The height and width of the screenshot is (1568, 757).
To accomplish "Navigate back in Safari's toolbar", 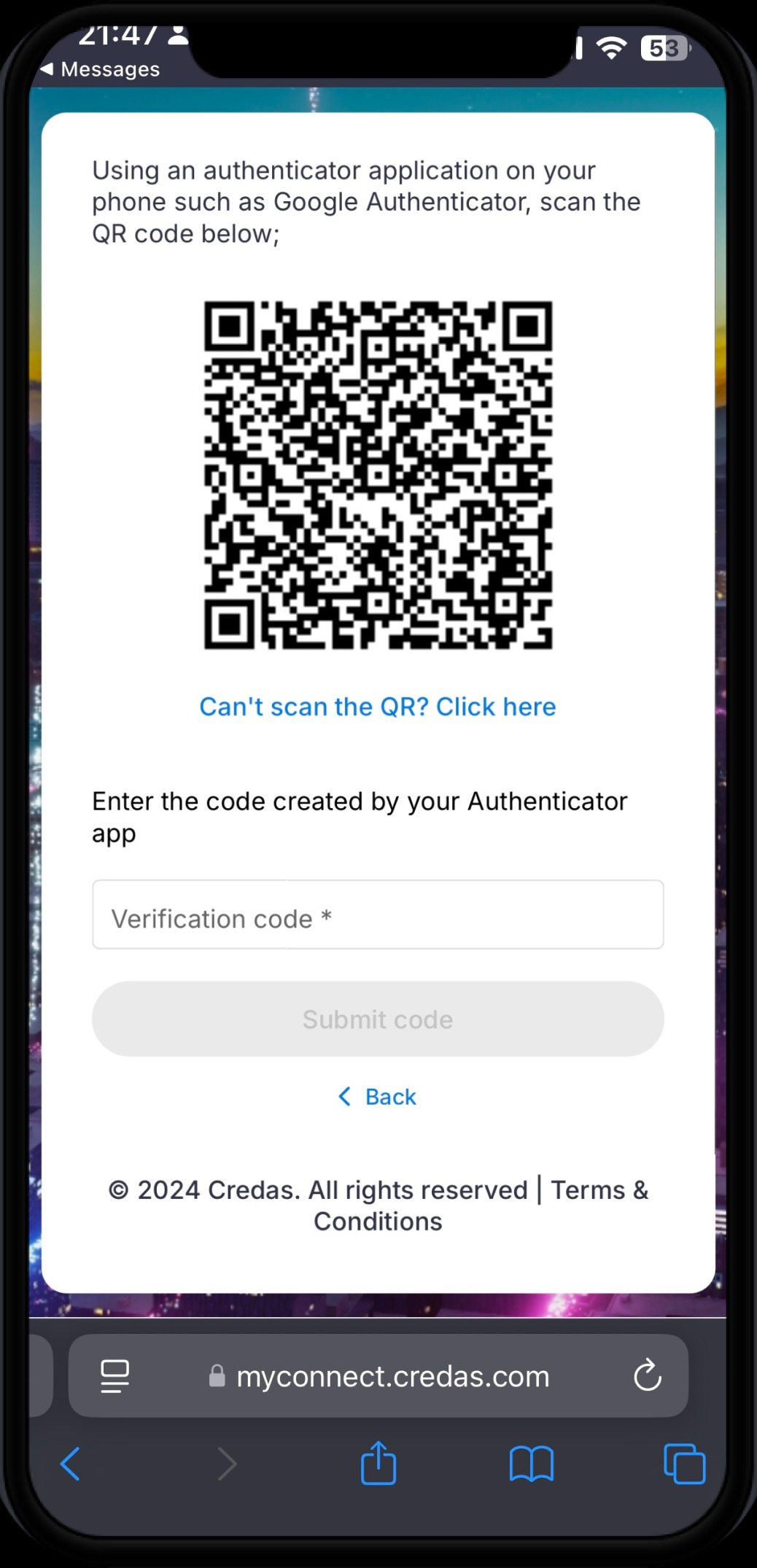I will (x=71, y=1464).
